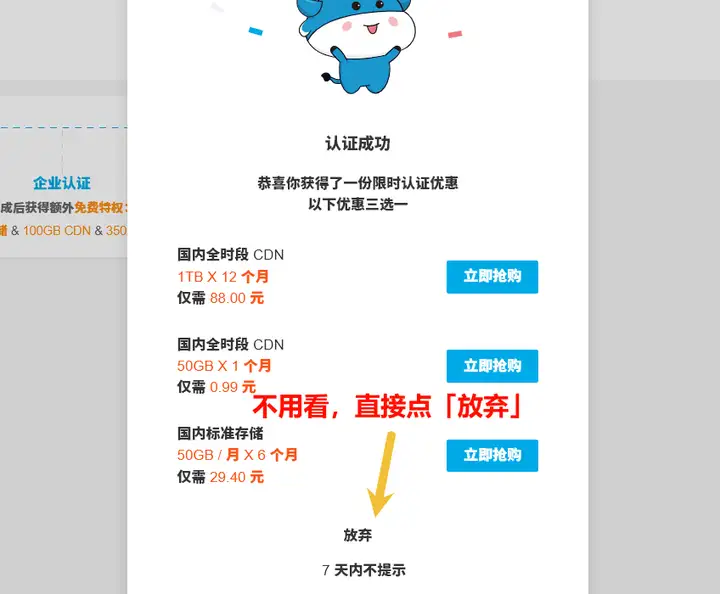Choose 7 天内不提示

point(364,570)
